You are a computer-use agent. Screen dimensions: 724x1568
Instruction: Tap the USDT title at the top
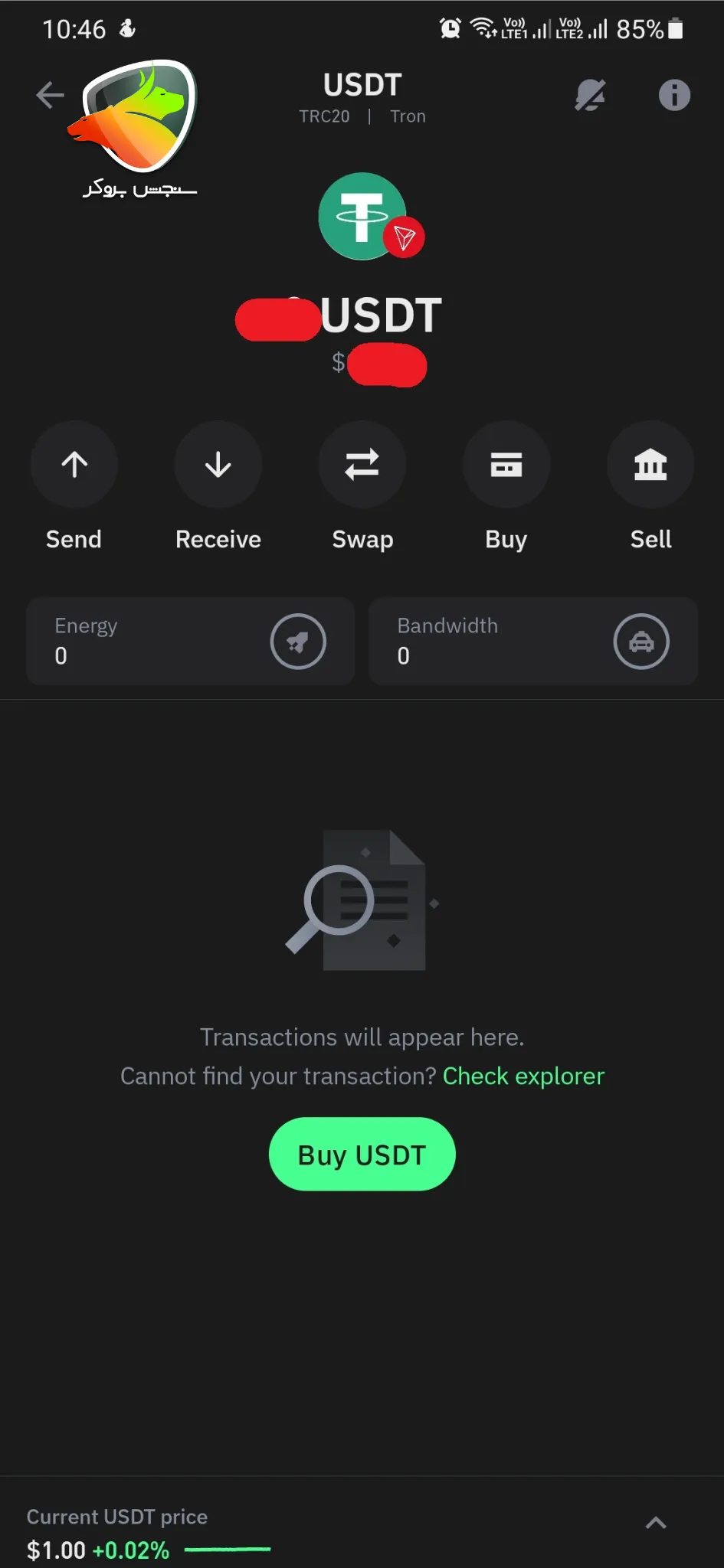click(362, 85)
